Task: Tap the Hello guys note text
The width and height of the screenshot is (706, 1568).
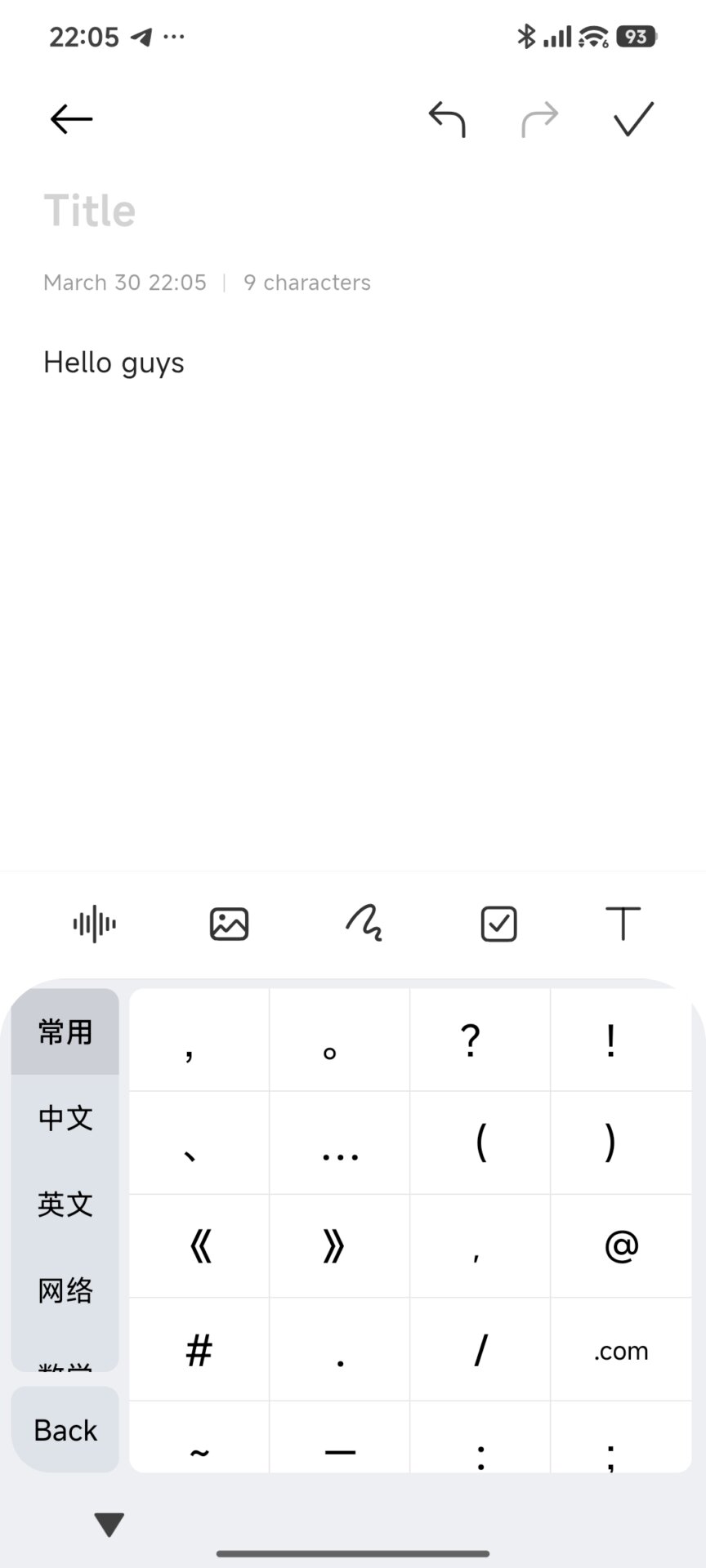Action: click(114, 362)
